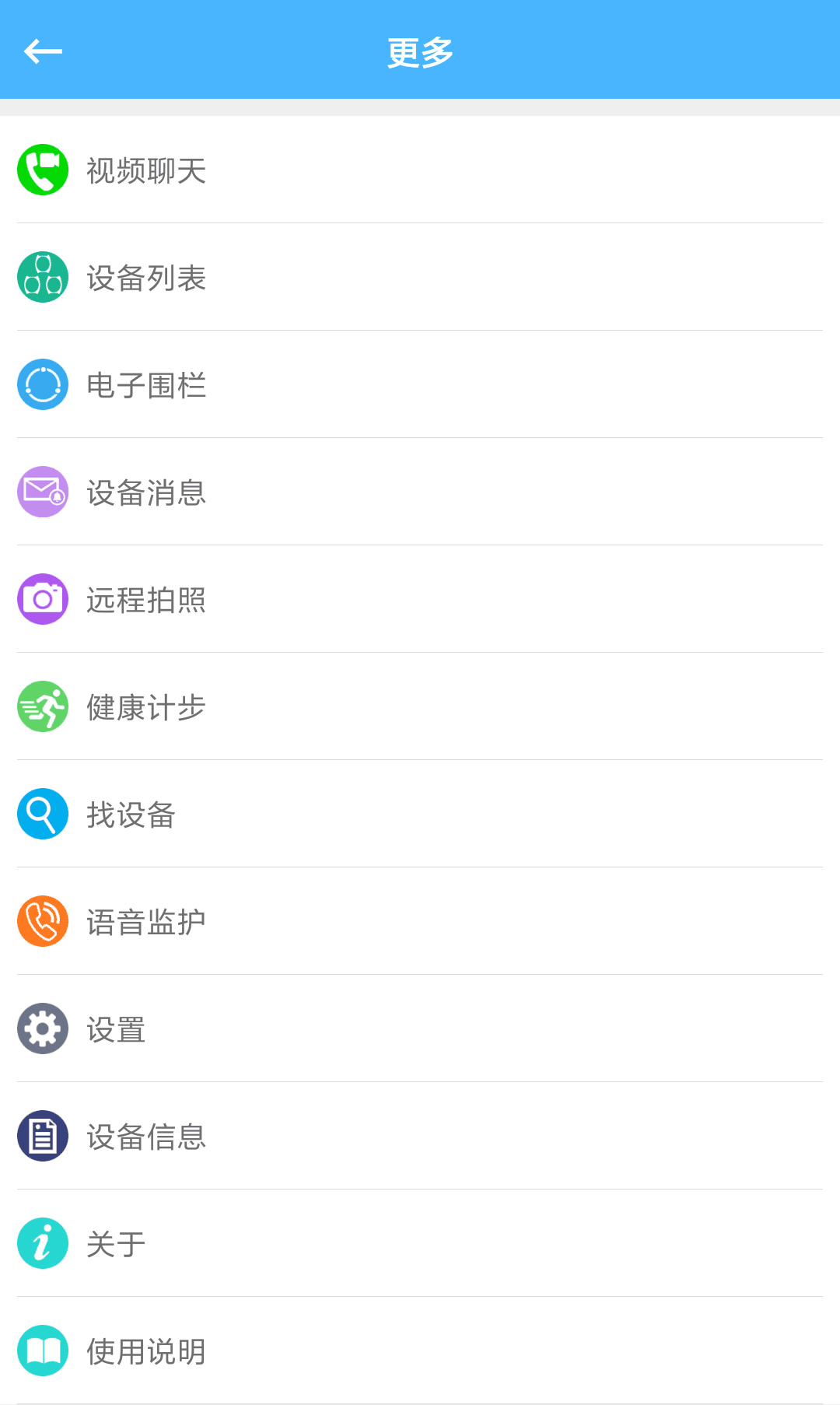Image resolution: width=840 pixels, height=1405 pixels.
Task: View 设备消息 device messages
Action: click(146, 492)
